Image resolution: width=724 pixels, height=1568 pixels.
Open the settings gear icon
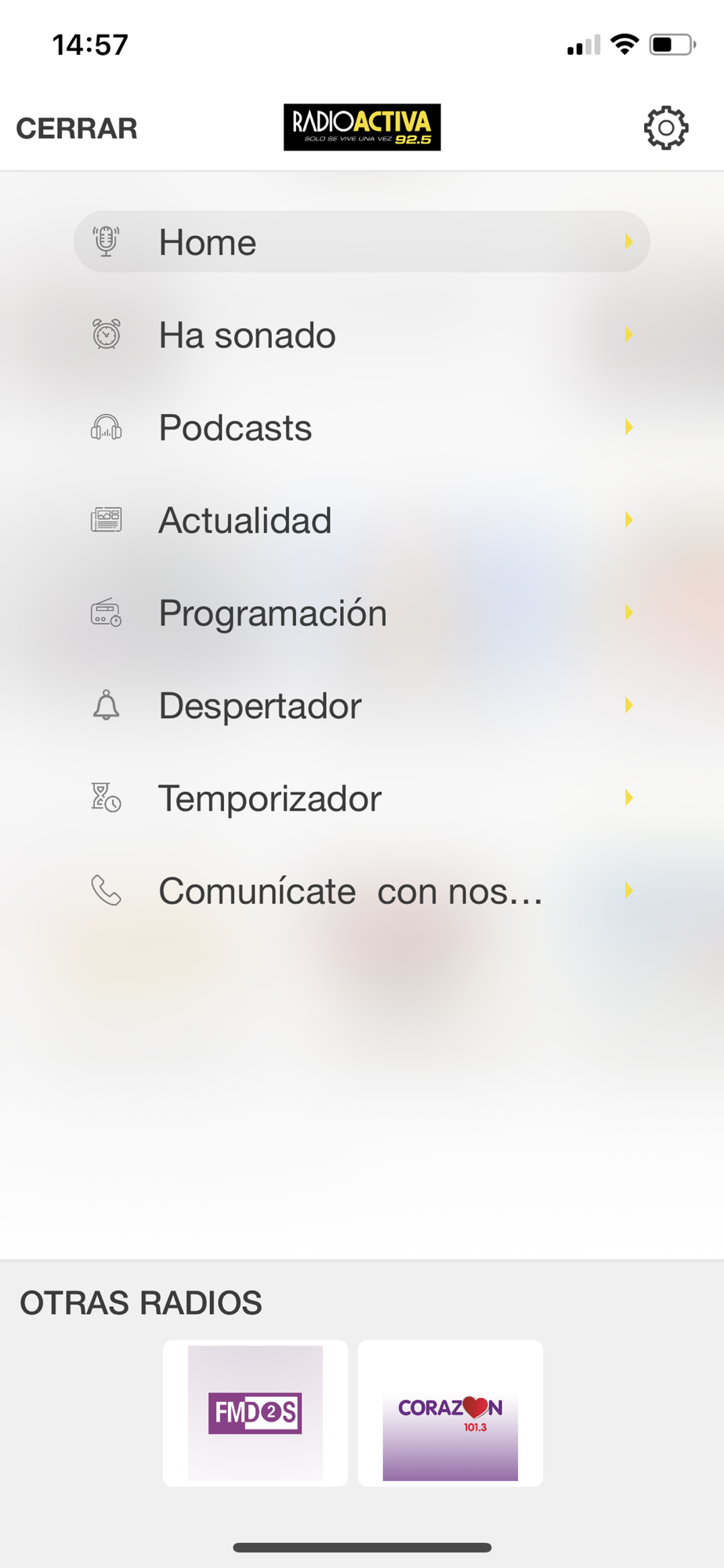[x=666, y=128]
